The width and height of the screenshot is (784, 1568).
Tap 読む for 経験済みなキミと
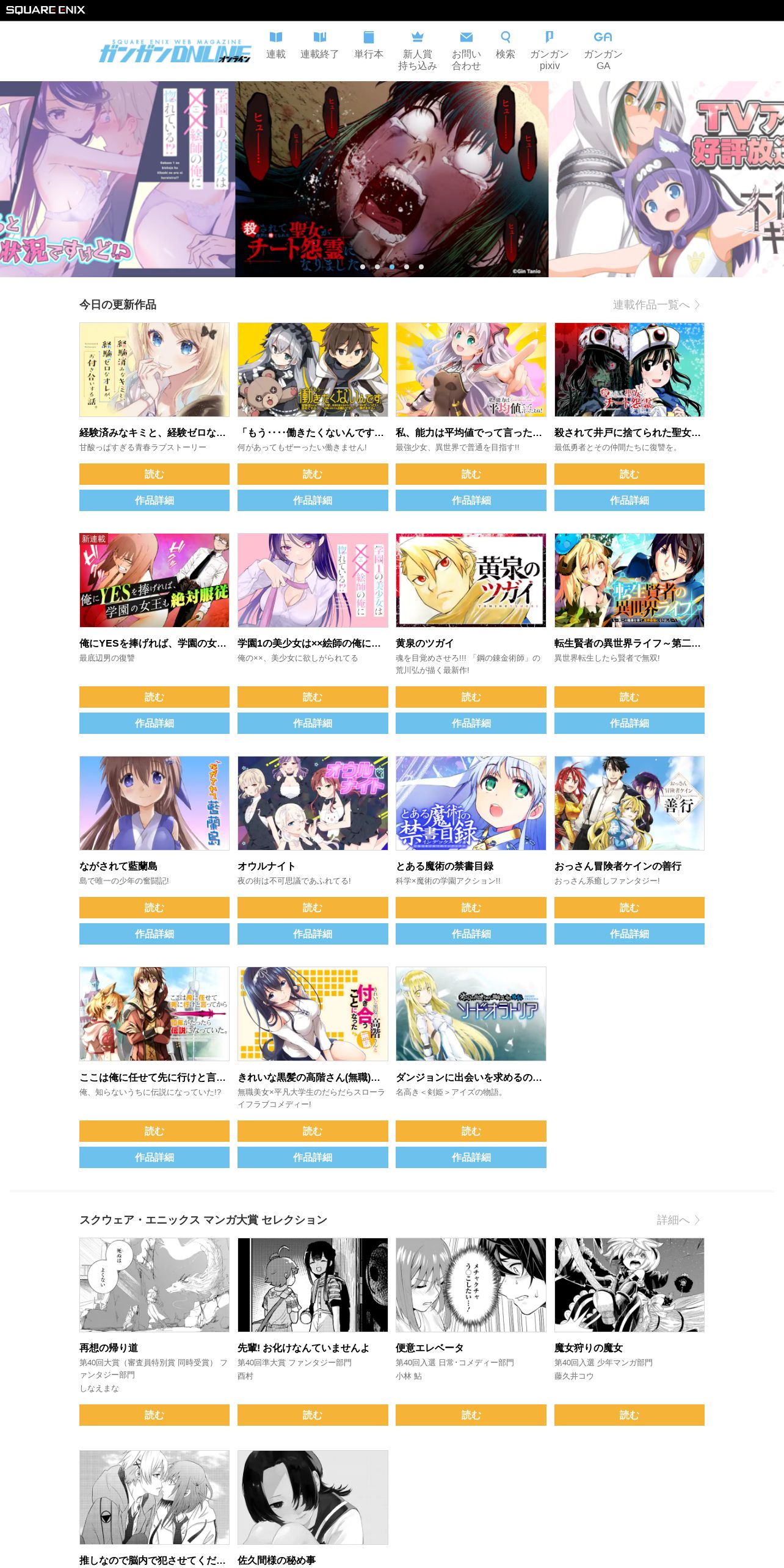point(154,474)
